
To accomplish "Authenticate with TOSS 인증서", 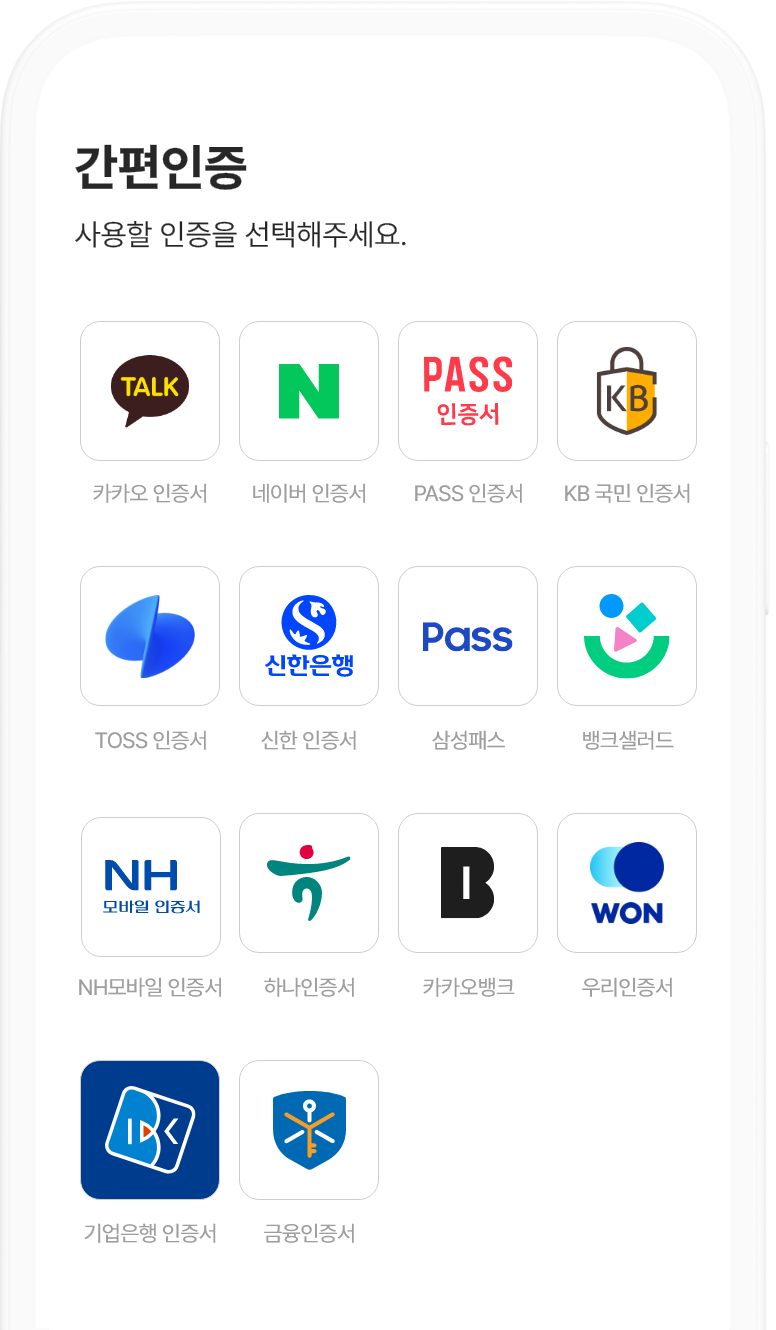I will (150, 636).
